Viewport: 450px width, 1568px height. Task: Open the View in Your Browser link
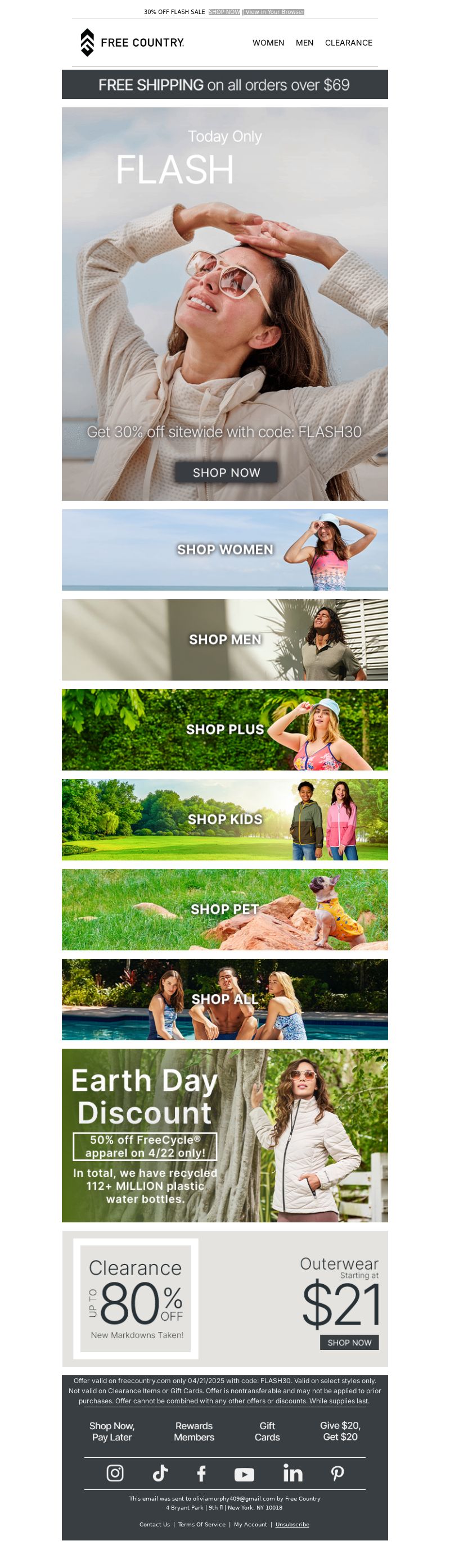coord(274,12)
